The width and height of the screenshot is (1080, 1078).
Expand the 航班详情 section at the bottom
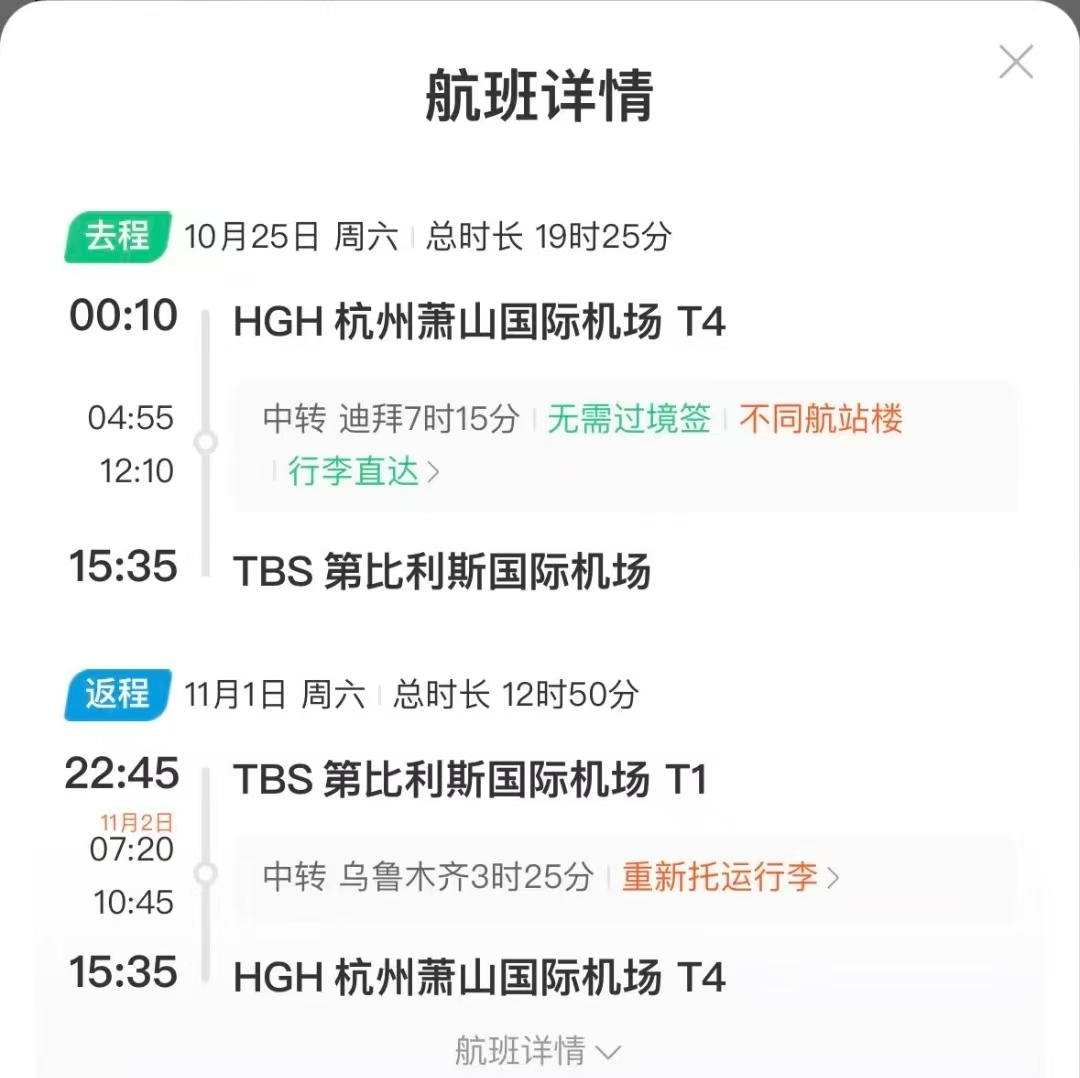pyautogui.click(x=538, y=1050)
